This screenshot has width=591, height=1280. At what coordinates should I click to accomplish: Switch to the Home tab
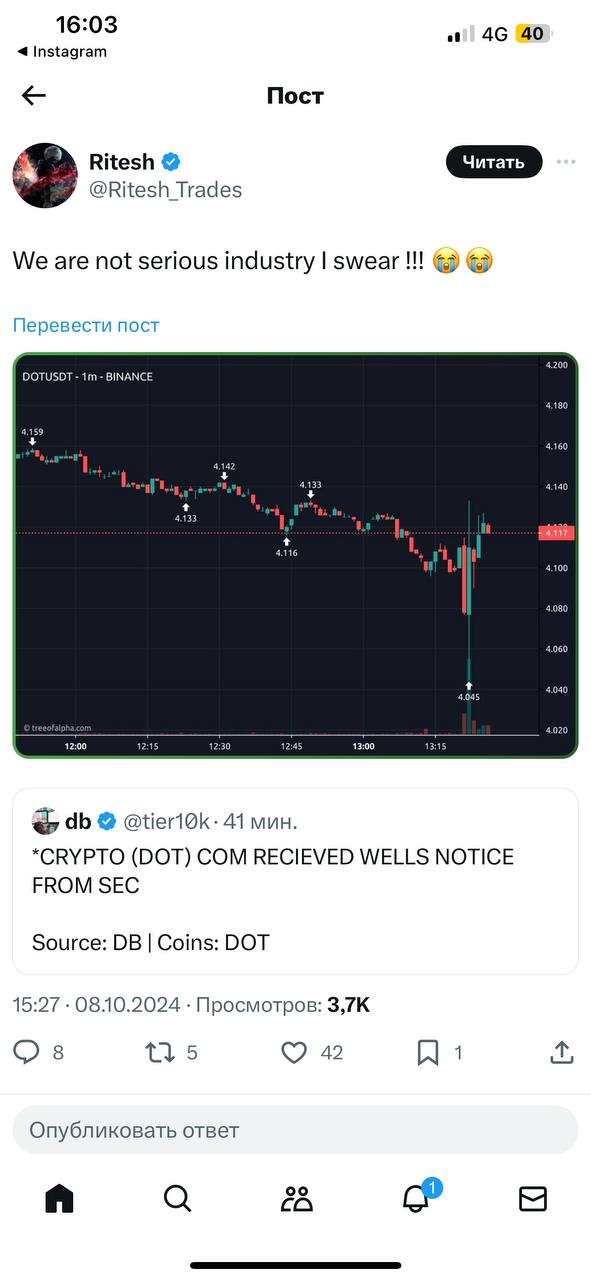tap(60, 1198)
